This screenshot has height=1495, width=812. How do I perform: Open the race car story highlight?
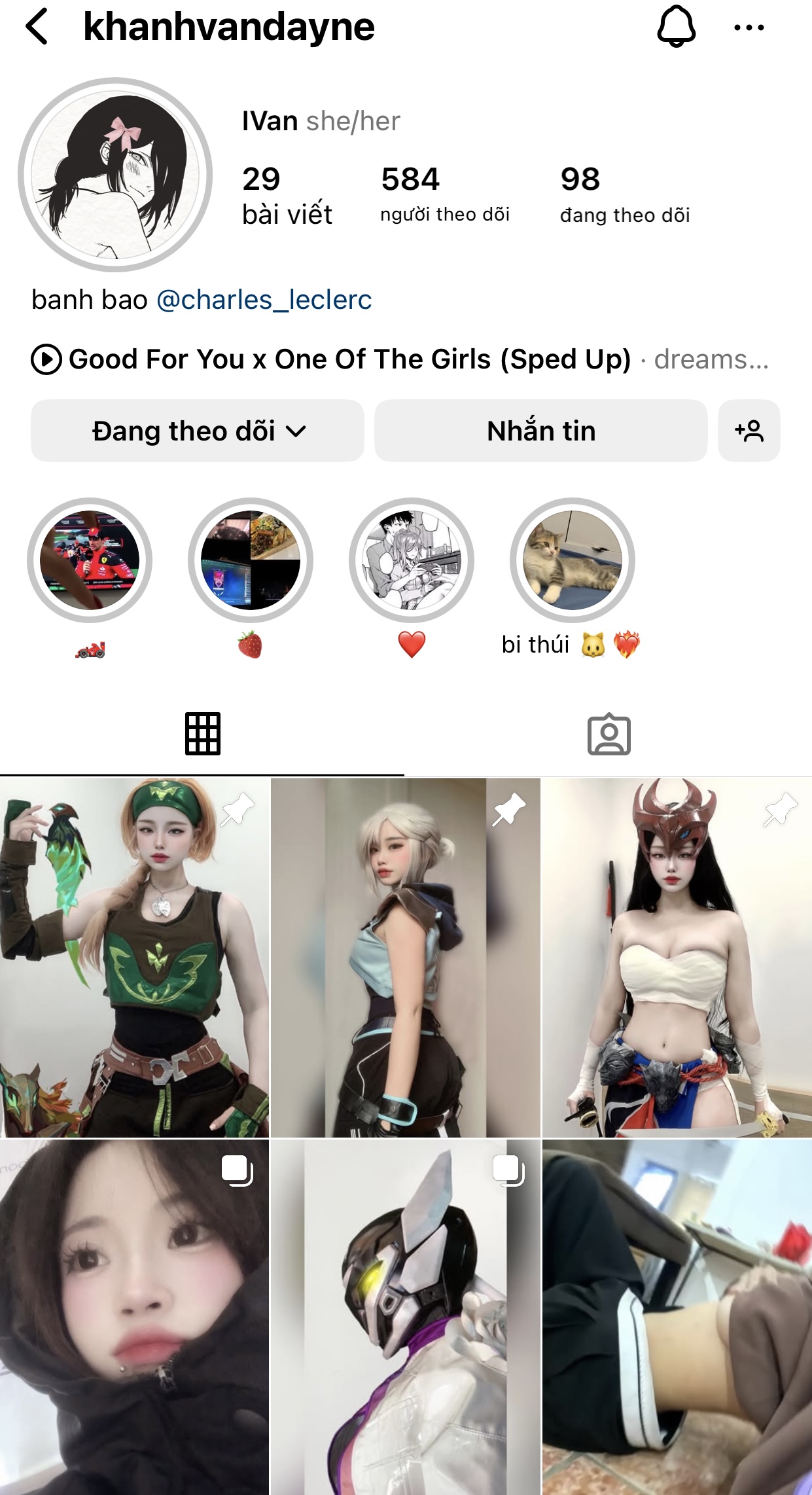[x=90, y=560]
